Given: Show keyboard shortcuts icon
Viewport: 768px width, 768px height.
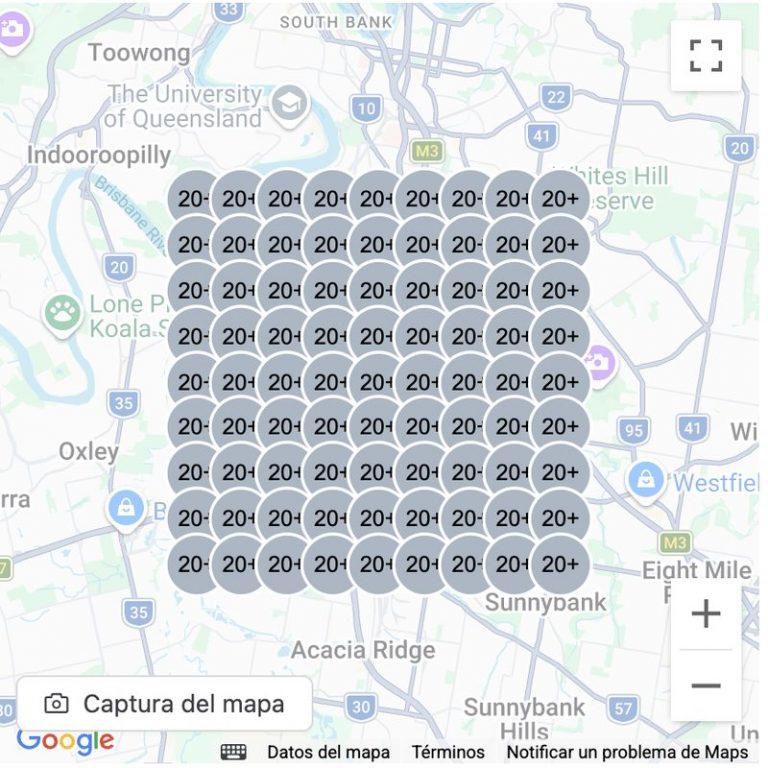Looking at the screenshot, I should (233, 752).
